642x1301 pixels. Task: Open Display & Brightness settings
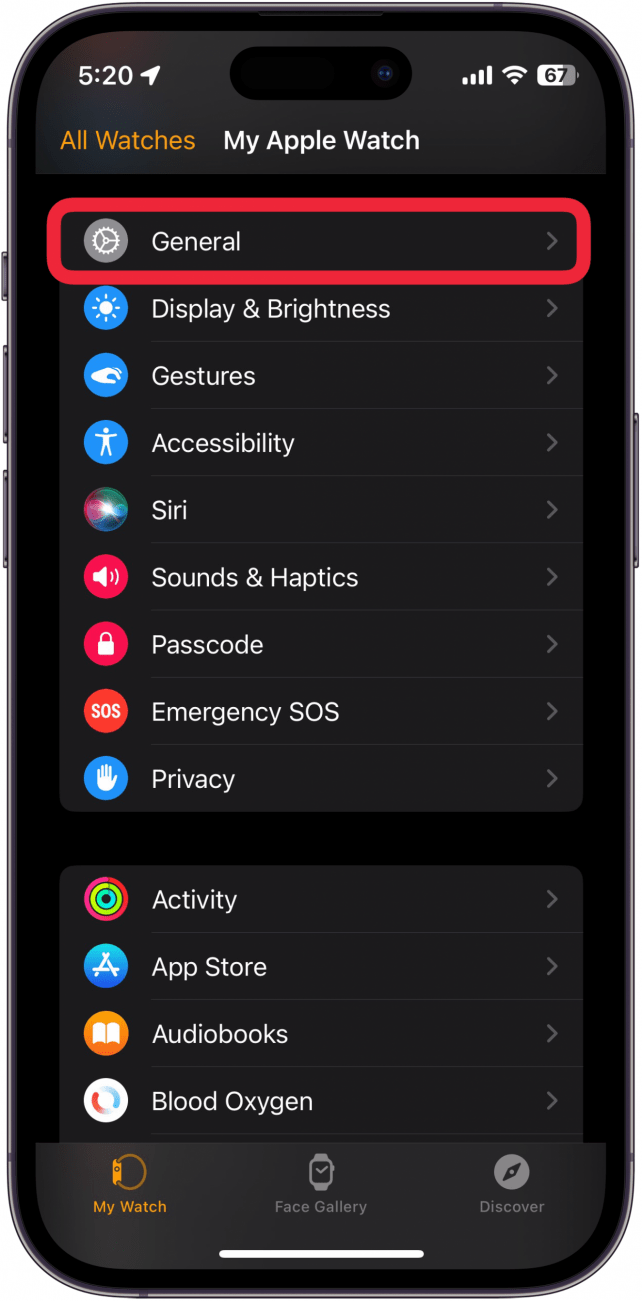[320, 309]
